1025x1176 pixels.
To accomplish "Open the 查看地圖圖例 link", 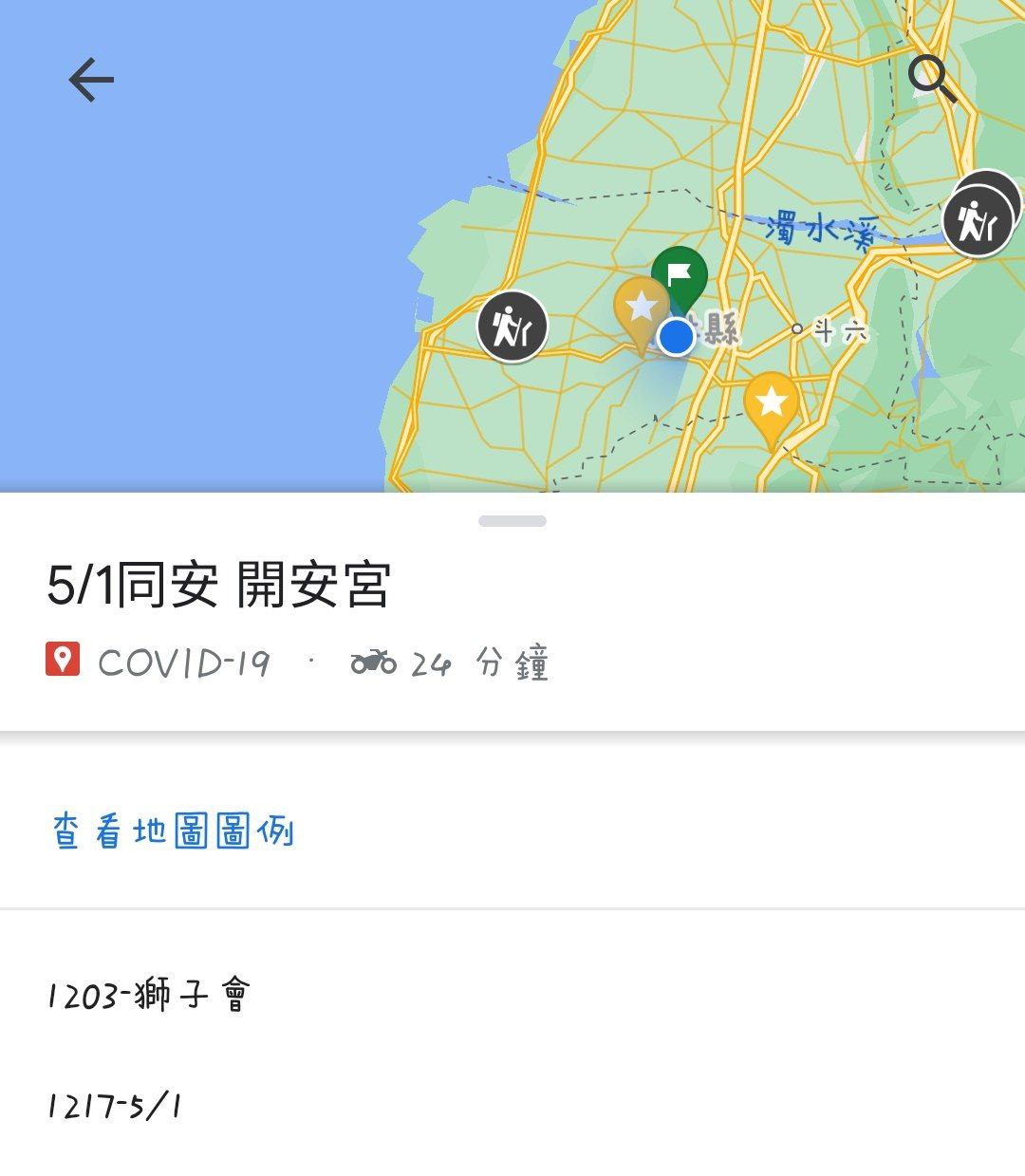I will tap(173, 831).
